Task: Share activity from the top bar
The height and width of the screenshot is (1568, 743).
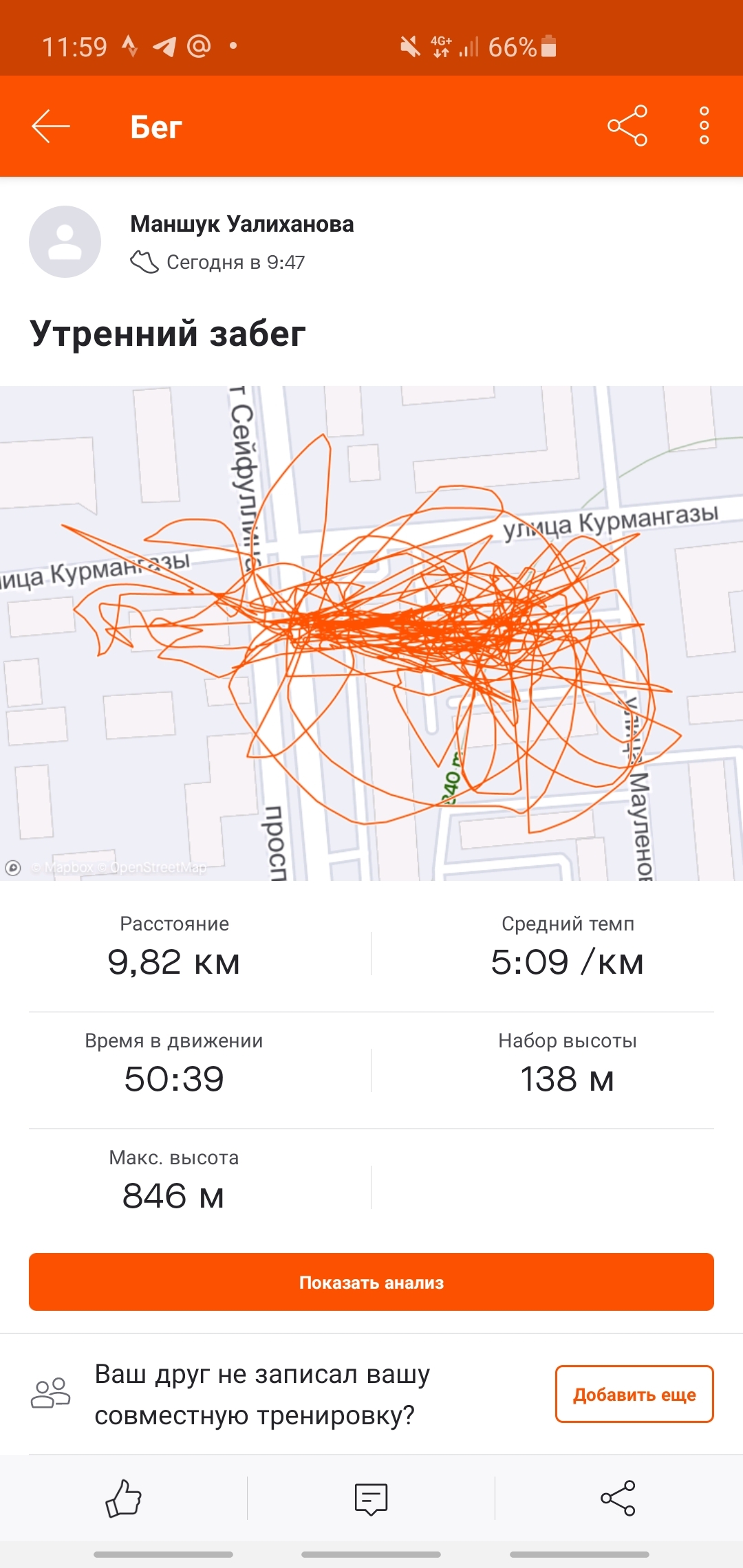Action: pos(627,126)
